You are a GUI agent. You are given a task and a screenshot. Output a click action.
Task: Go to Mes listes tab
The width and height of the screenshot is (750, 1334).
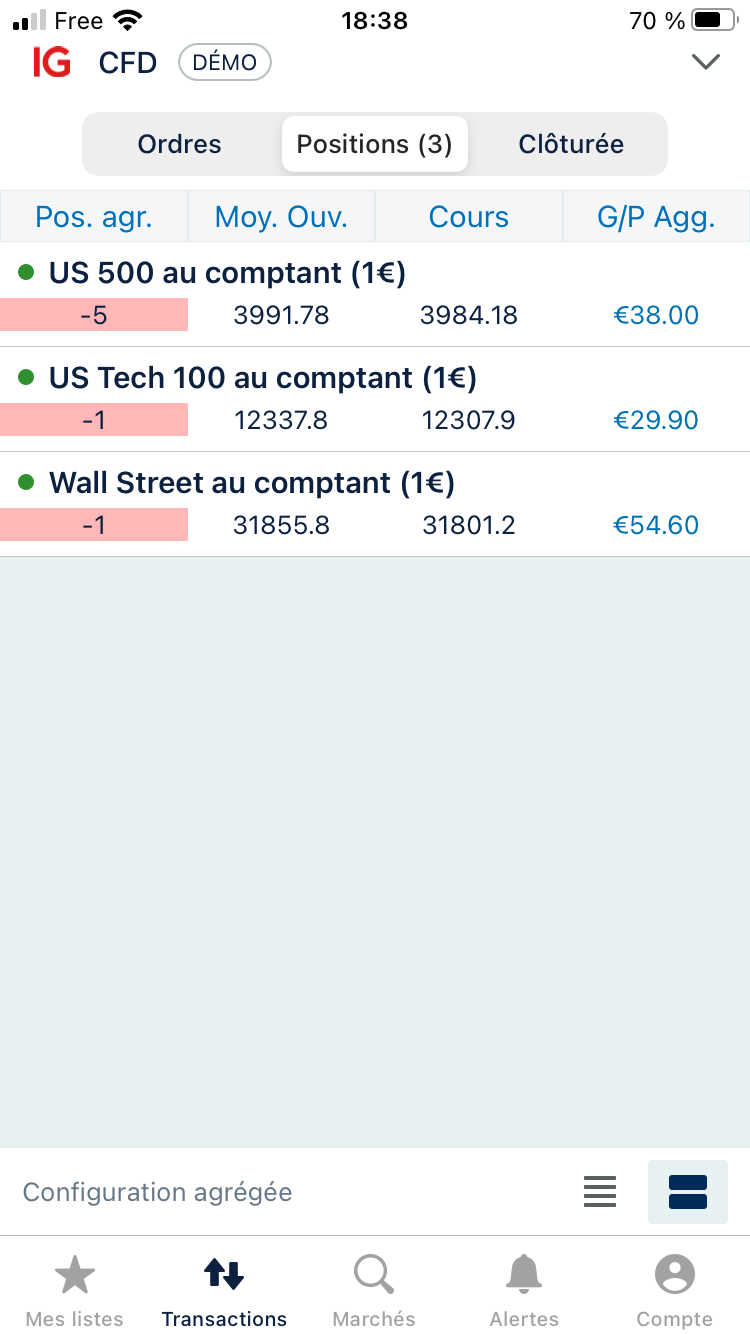(74, 1291)
